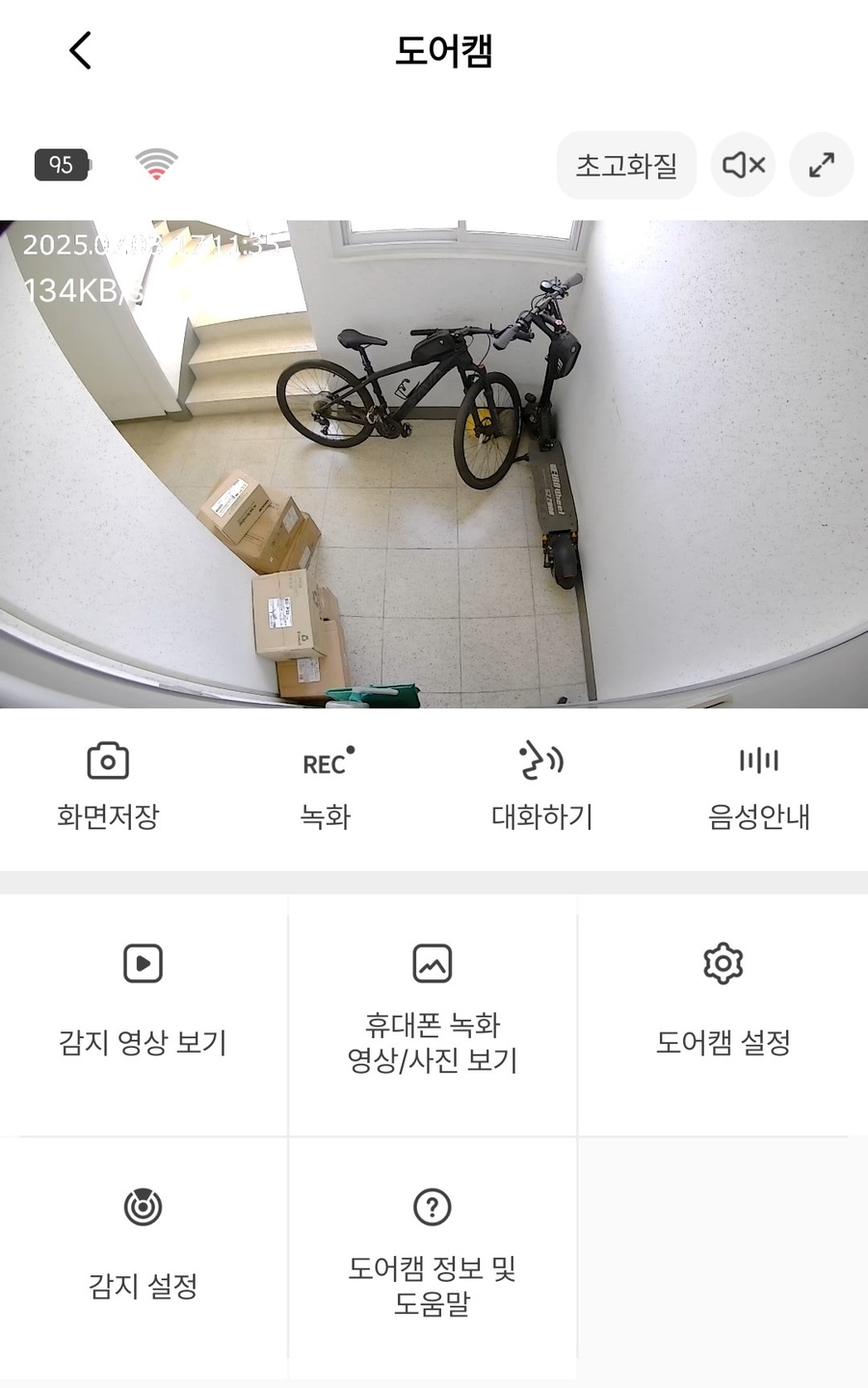Unmute the camera audio

coord(743,166)
